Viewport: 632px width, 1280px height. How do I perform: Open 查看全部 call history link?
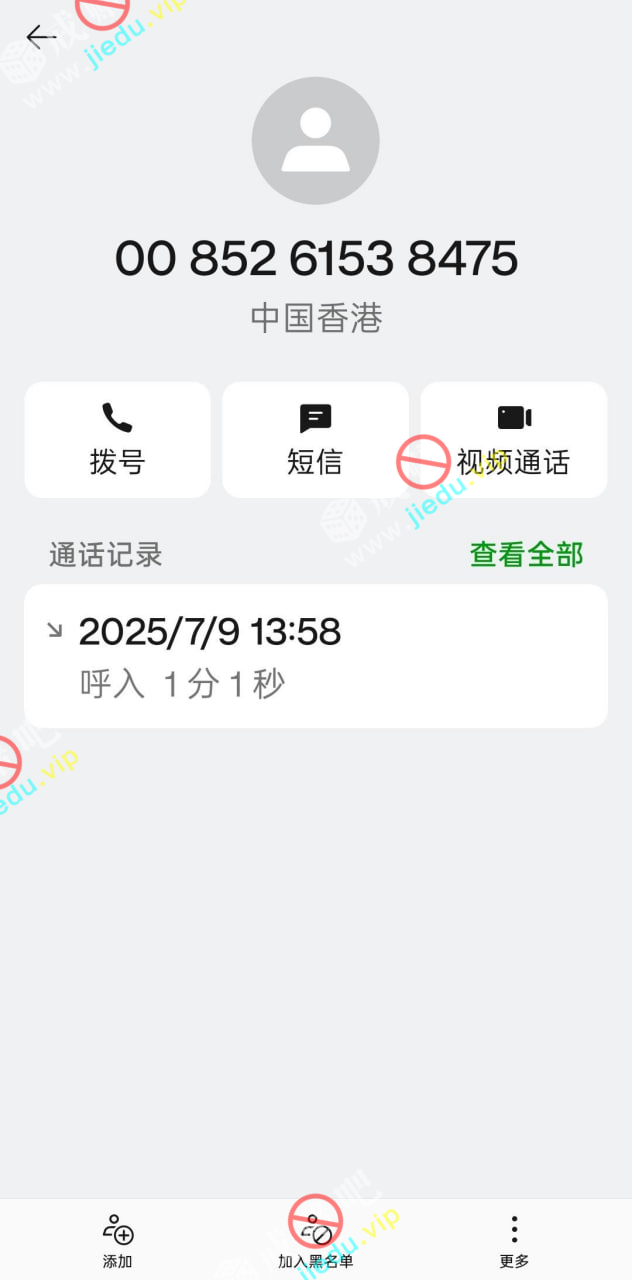pyautogui.click(x=526, y=554)
